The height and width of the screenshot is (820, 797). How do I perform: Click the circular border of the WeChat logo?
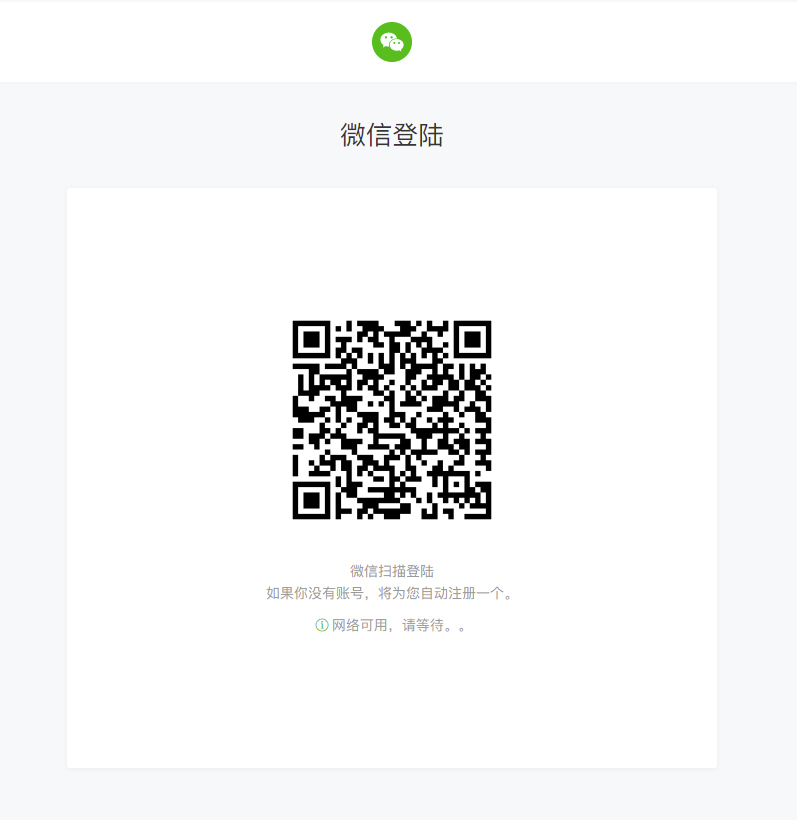click(392, 25)
